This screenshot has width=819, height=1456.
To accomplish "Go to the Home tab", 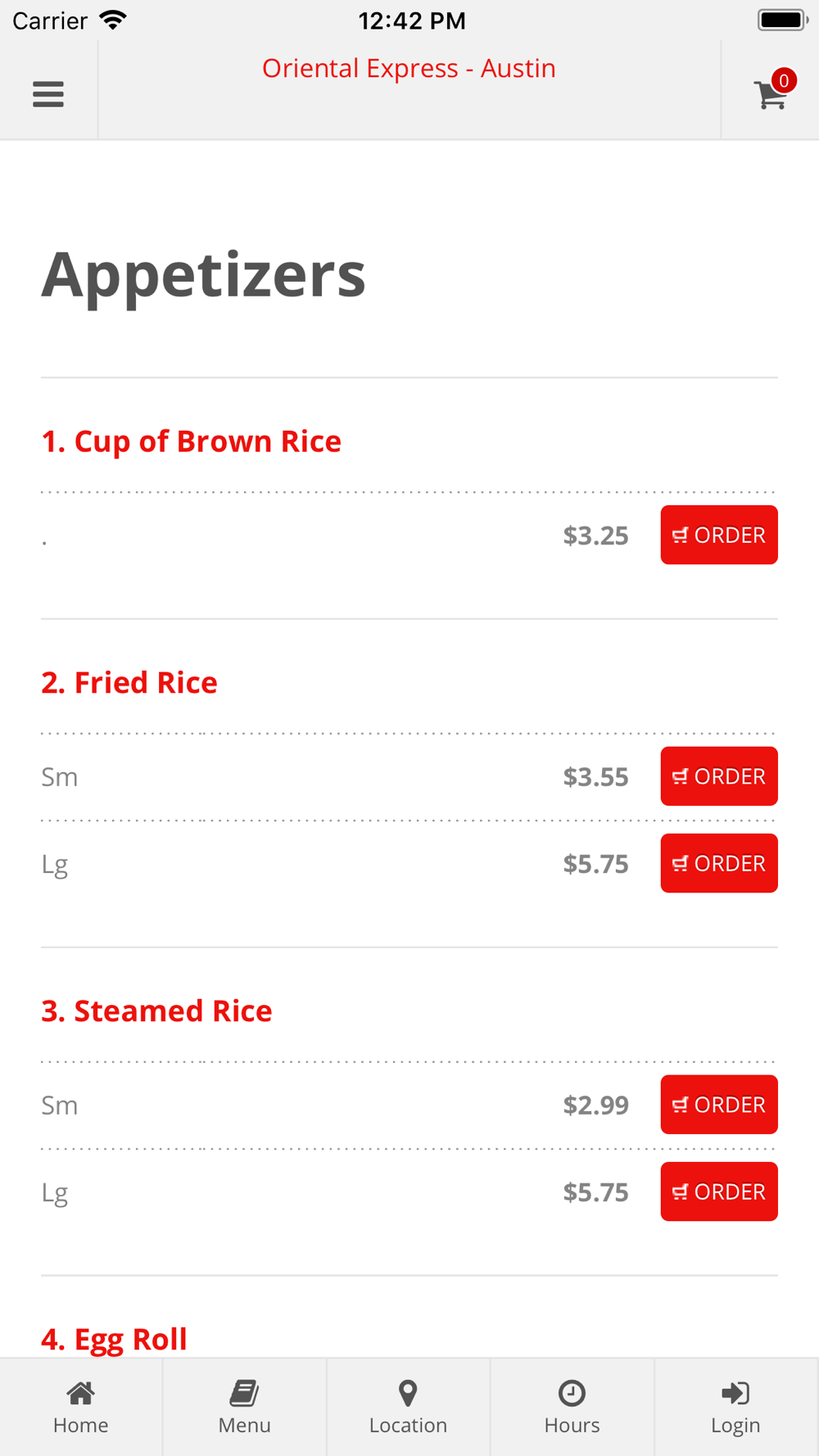I will (x=81, y=1408).
